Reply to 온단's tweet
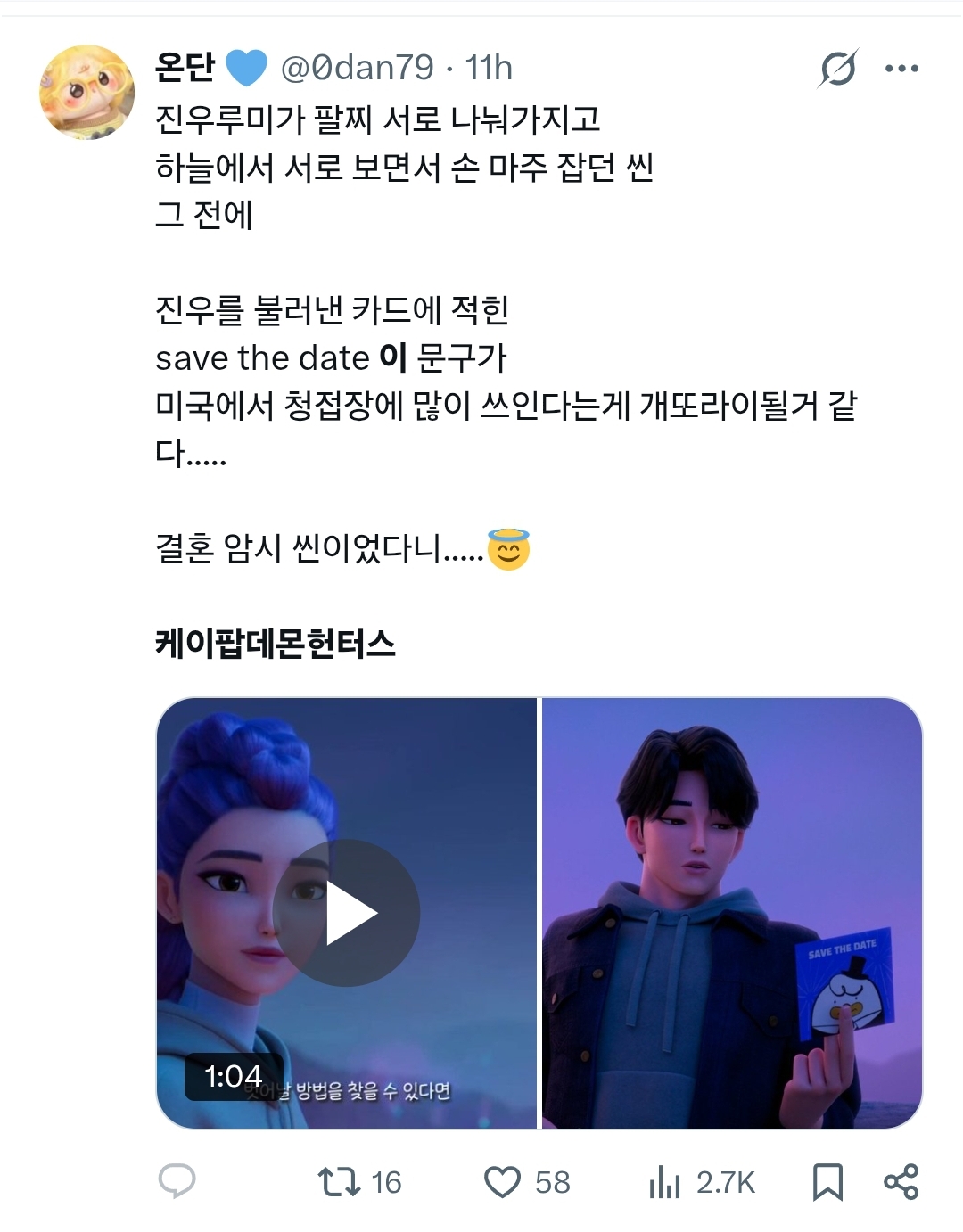Screen dimensions: 963x1232 [x=177, y=1181]
